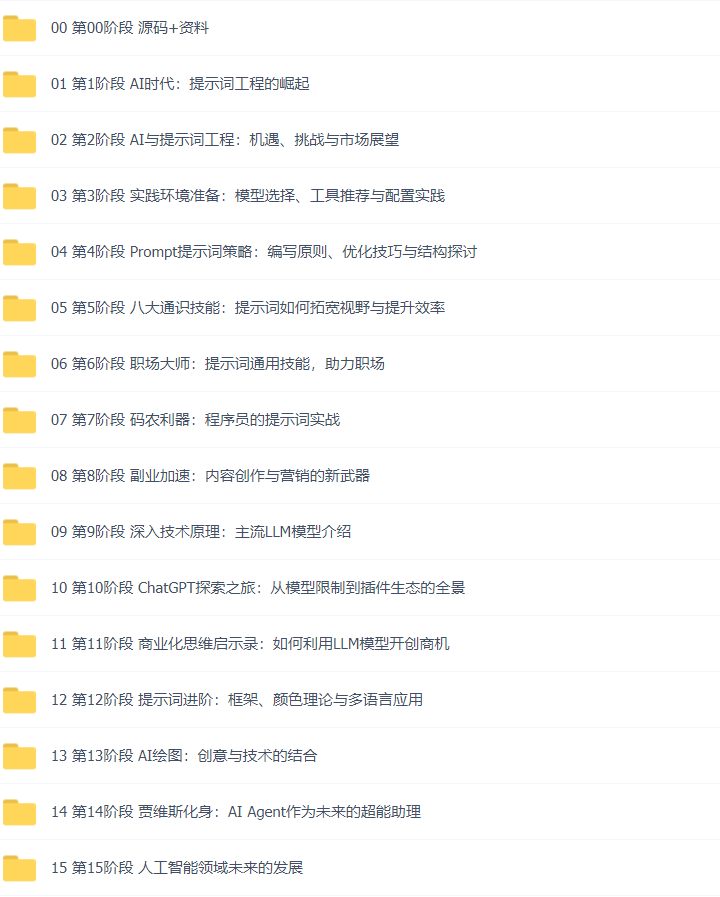Open folder 01 AI时代：提示词工程的崛起
Screen dimensions: 720x897
pos(180,84)
